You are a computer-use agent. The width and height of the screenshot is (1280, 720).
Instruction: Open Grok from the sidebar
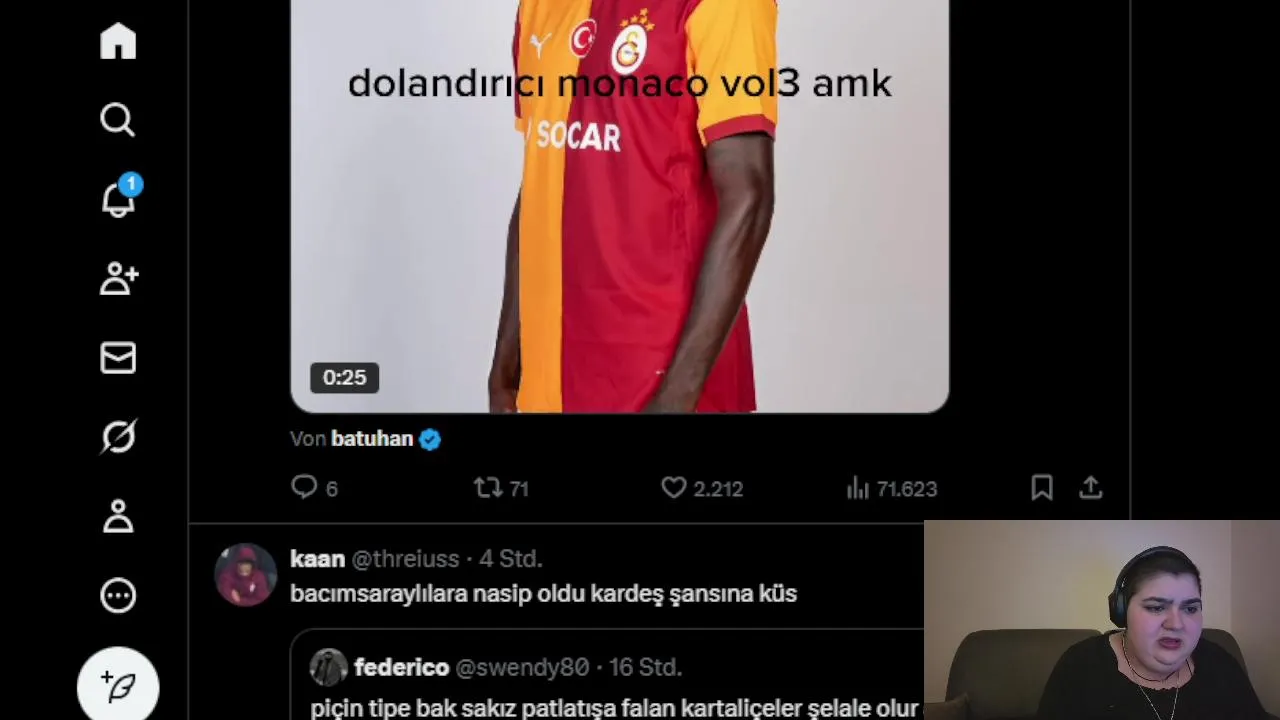tap(118, 437)
